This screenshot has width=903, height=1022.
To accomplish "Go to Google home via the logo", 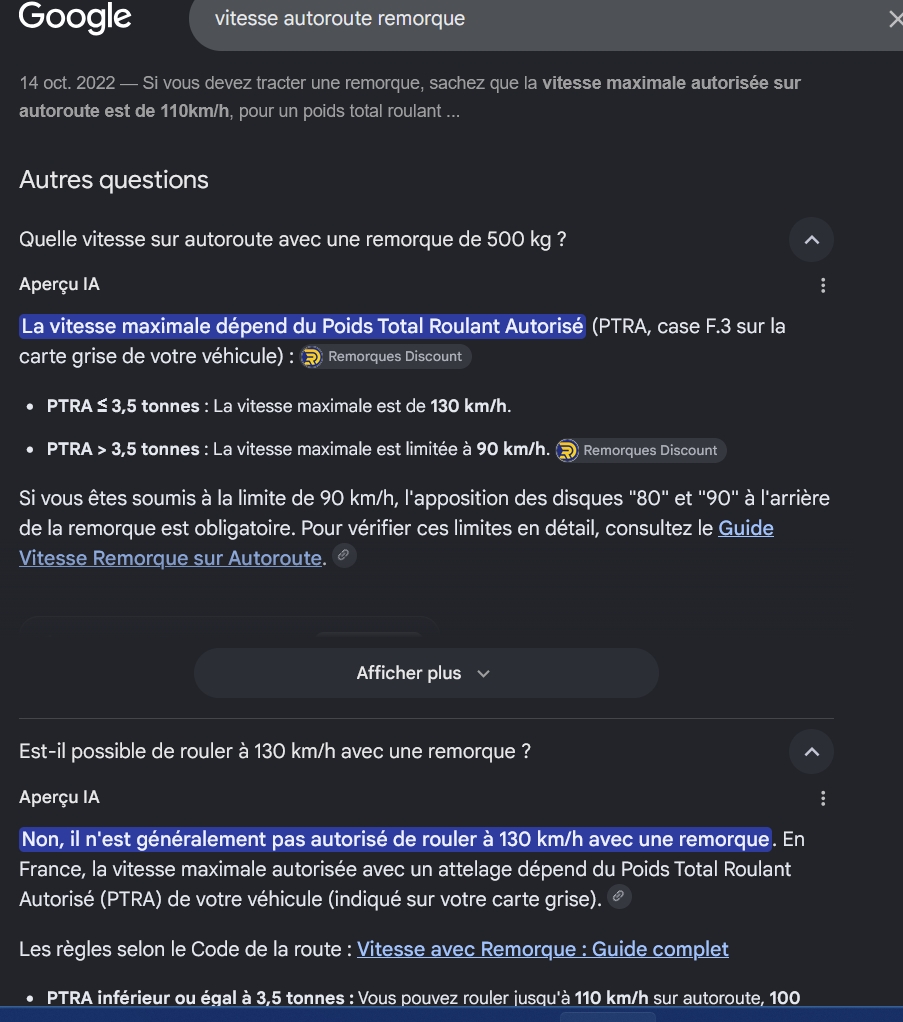I will (x=75, y=17).
